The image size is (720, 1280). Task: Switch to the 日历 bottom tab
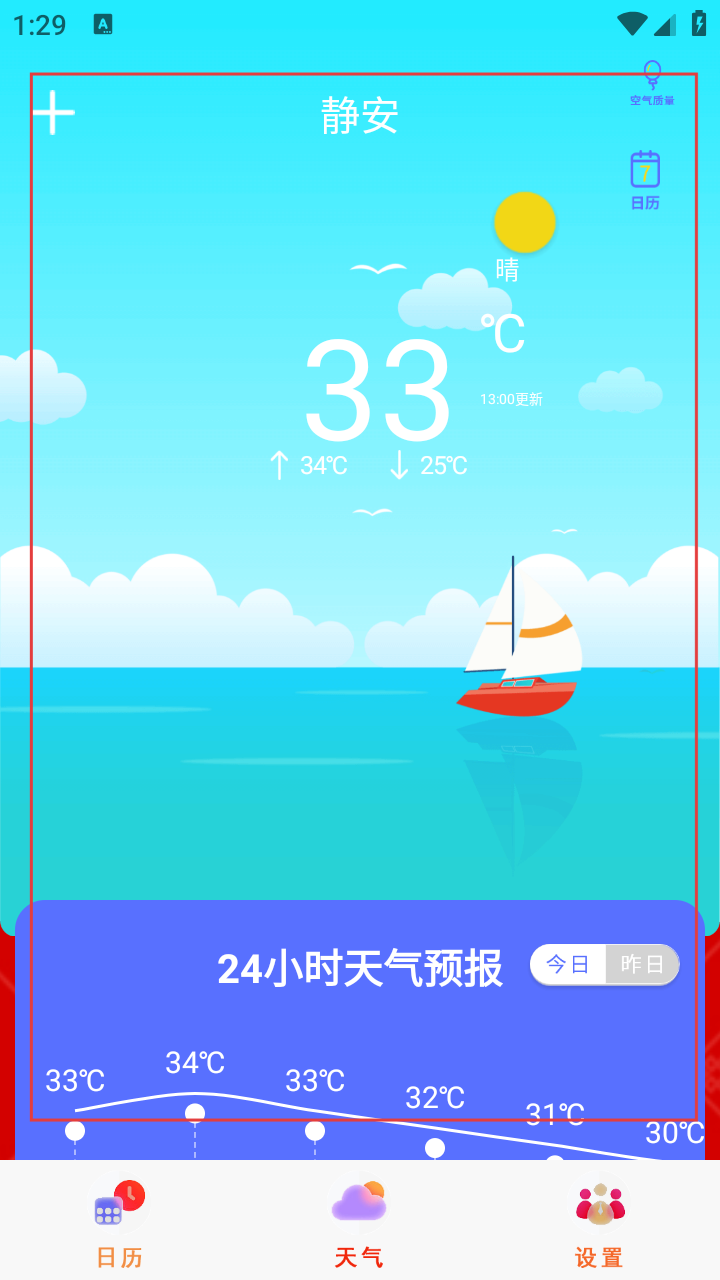[x=120, y=1222]
